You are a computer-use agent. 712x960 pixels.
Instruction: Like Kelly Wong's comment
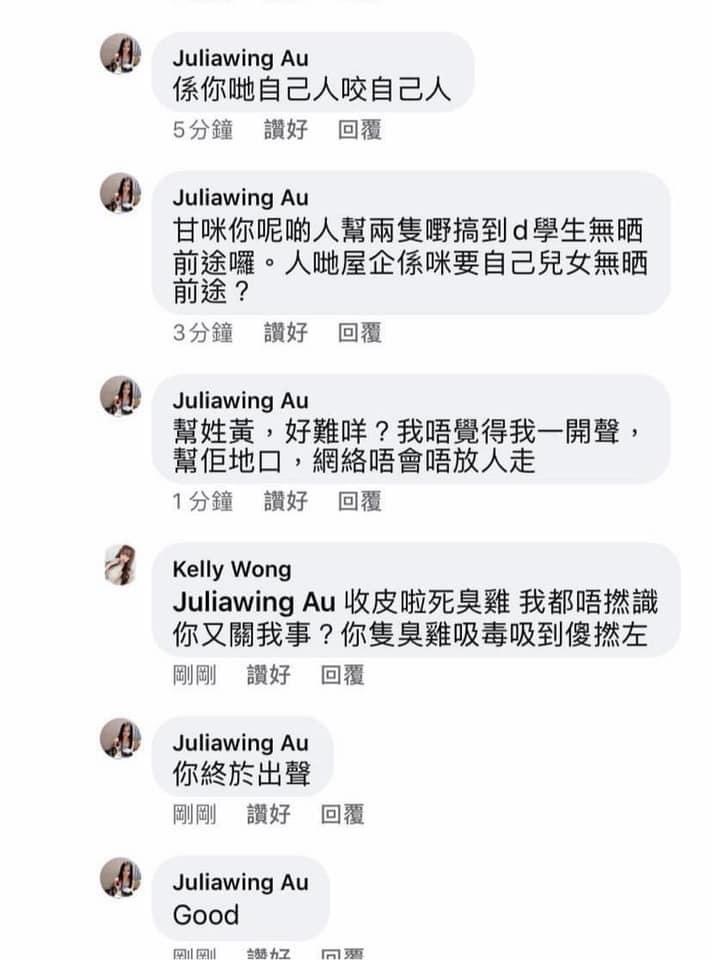269,675
